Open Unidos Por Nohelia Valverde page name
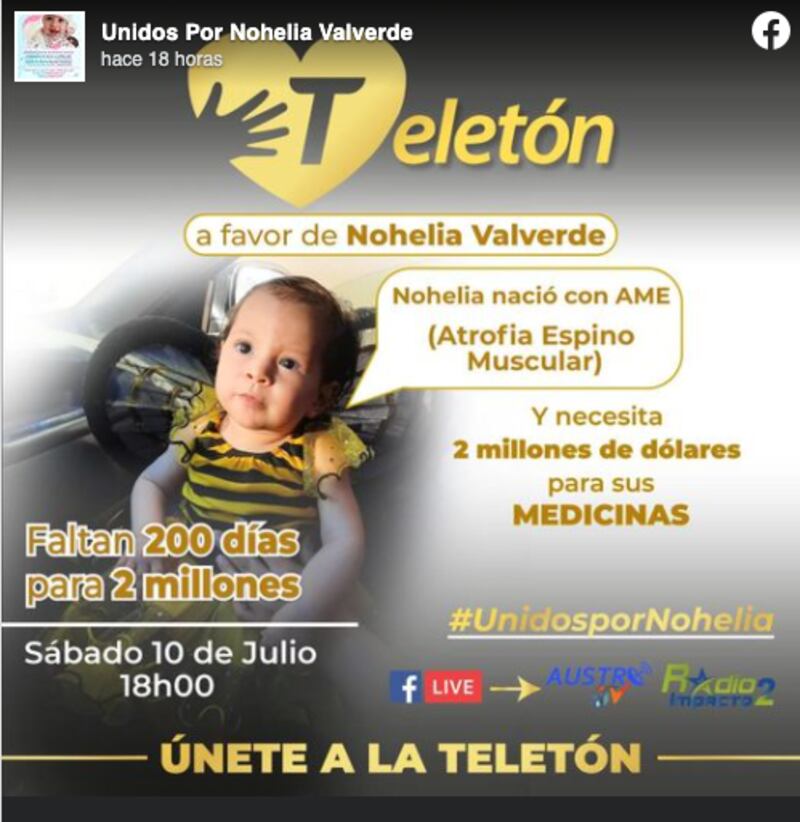 256,33
